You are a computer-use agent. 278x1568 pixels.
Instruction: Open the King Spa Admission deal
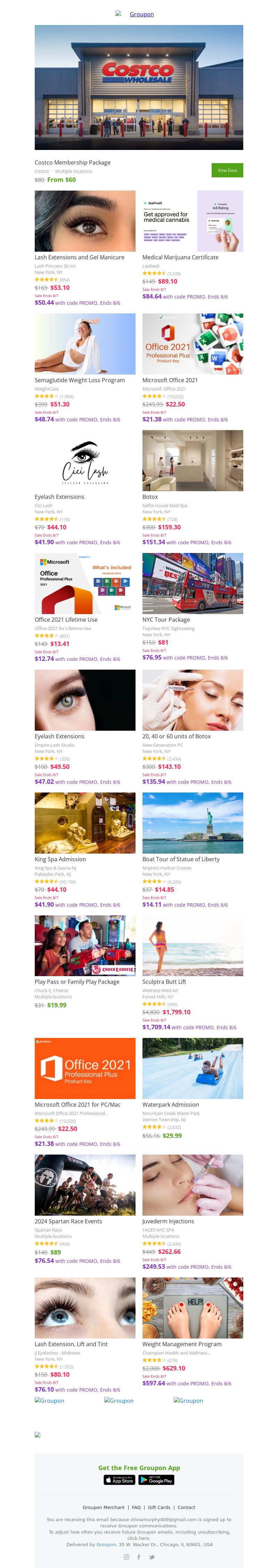tap(60, 860)
